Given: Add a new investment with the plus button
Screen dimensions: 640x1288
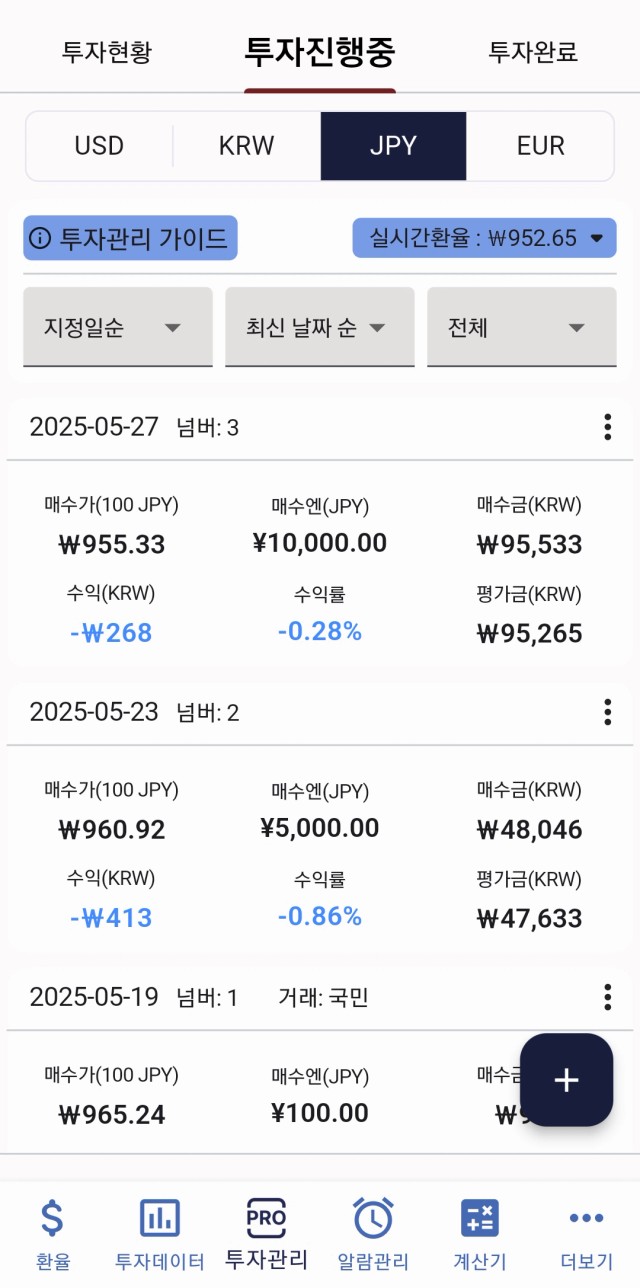Looking at the screenshot, I should click(566, 1080).
